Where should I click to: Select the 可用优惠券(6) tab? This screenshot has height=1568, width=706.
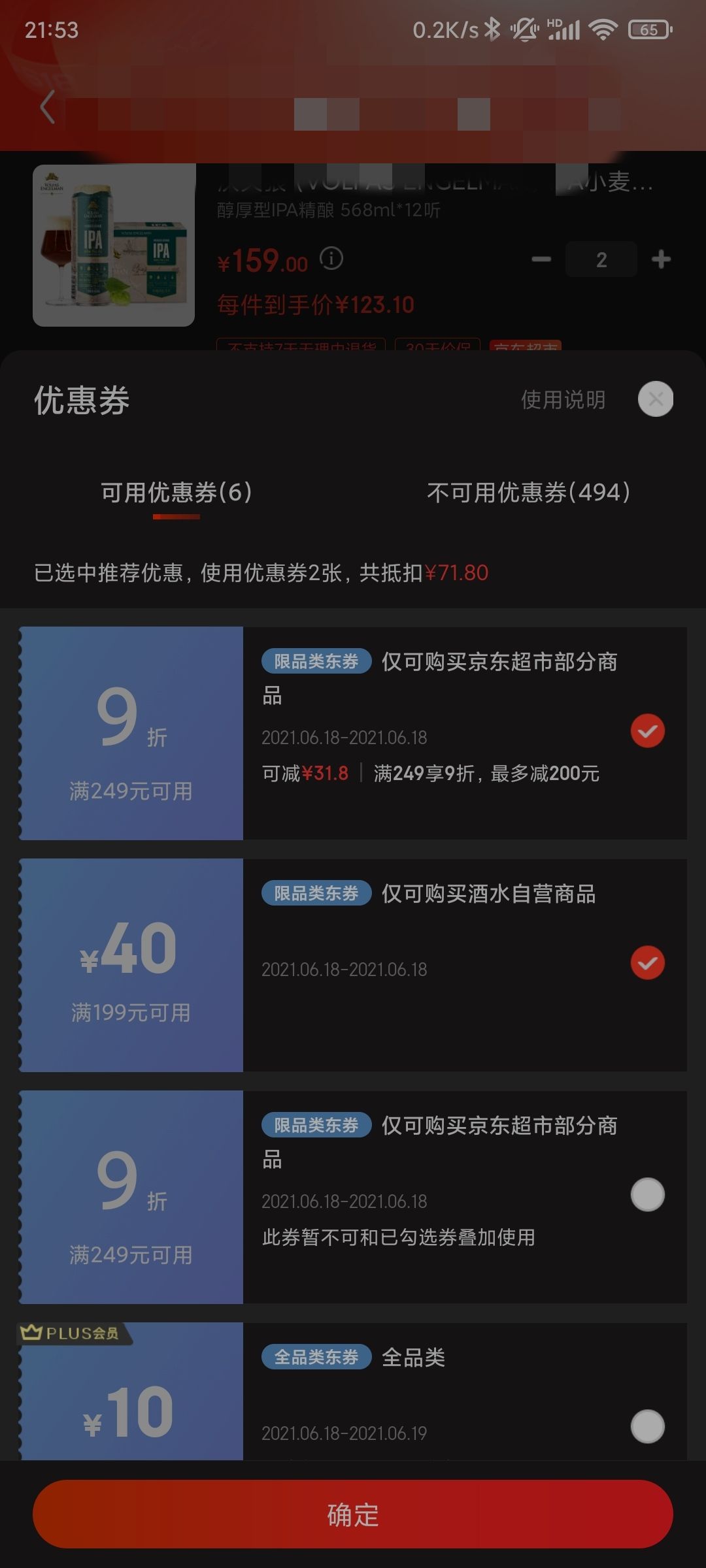coord(176,493)
